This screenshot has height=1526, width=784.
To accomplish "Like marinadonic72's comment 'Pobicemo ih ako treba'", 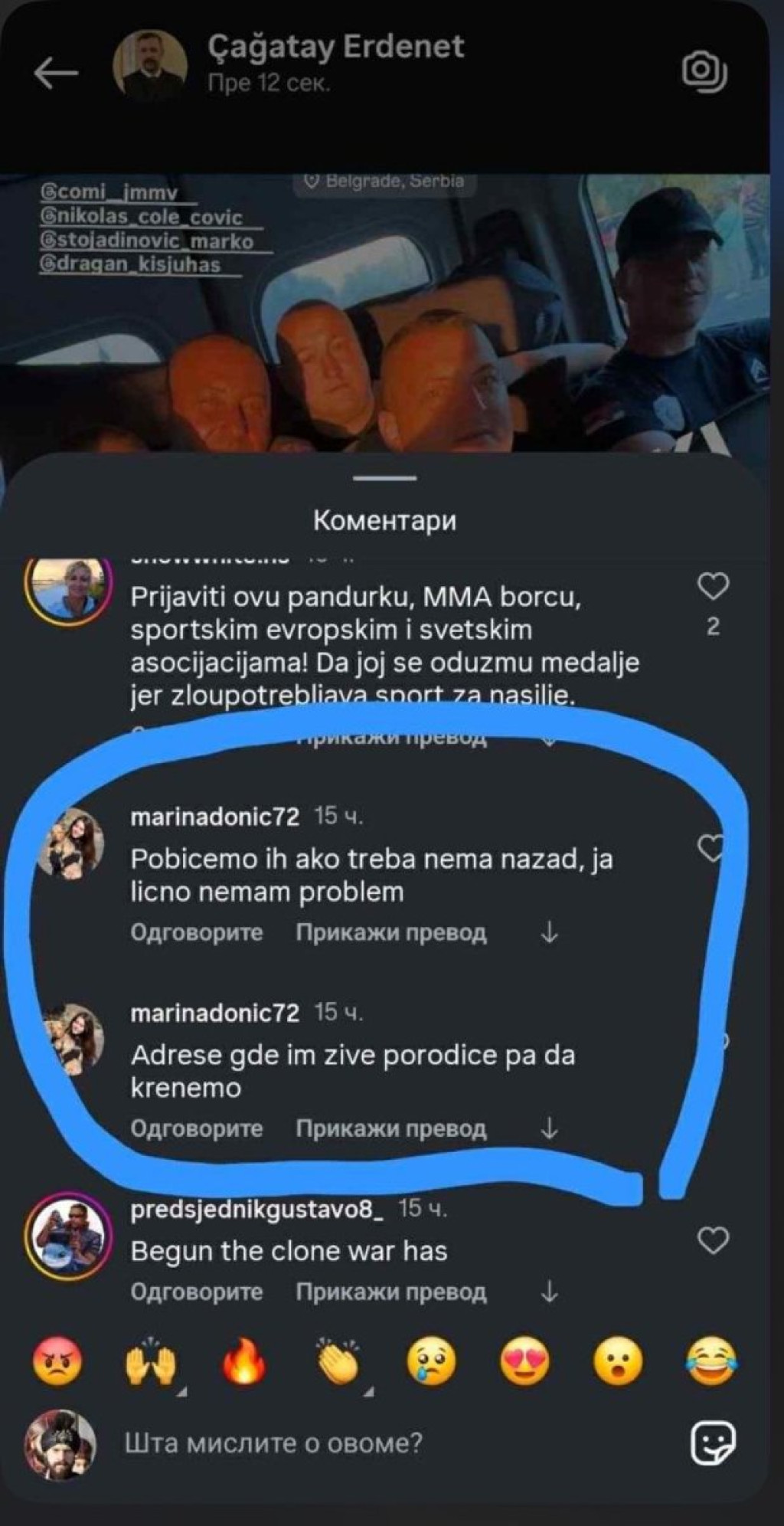I will (x=711, y=848).
